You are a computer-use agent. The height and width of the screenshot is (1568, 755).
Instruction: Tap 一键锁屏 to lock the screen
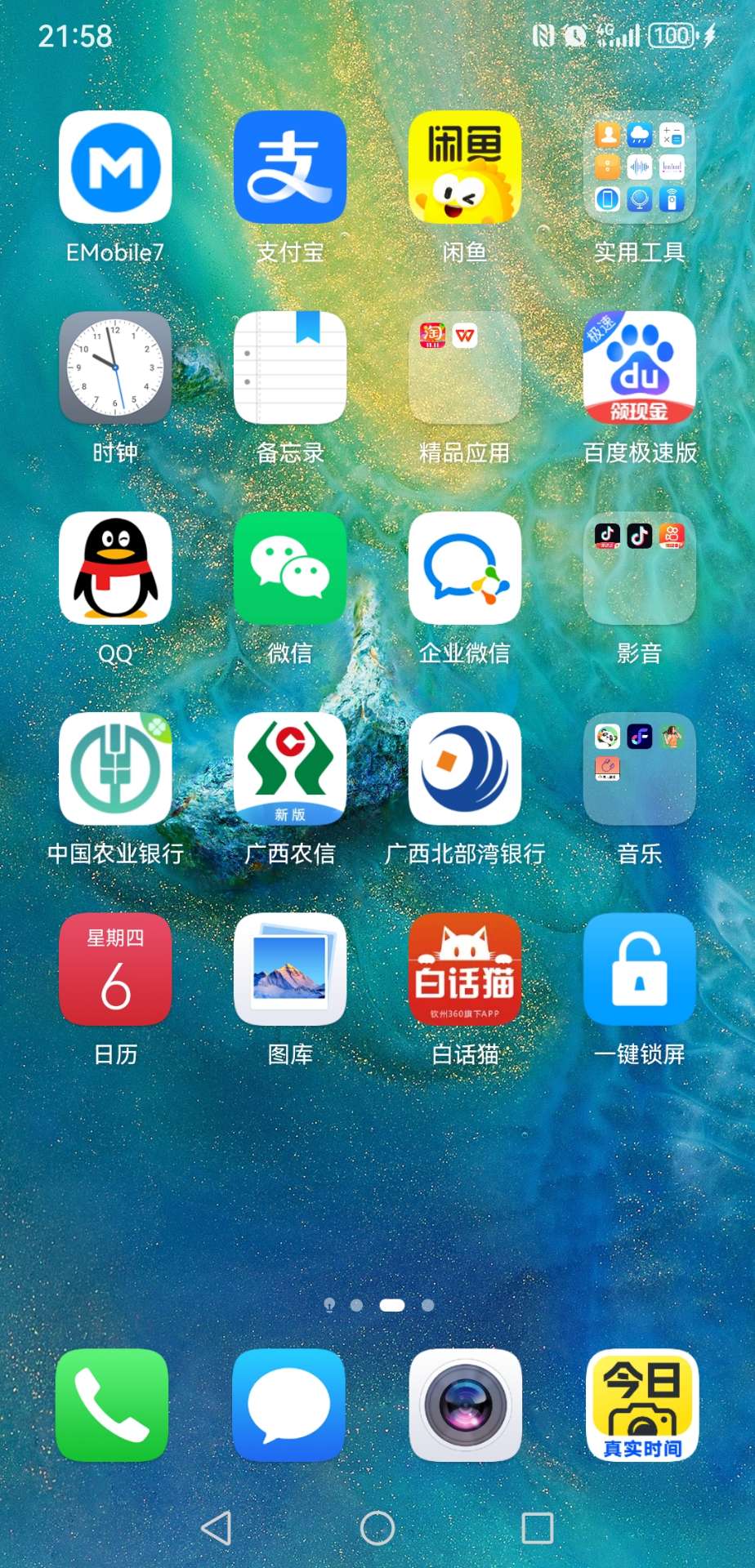pyautogui.click(x=640, y=969)
